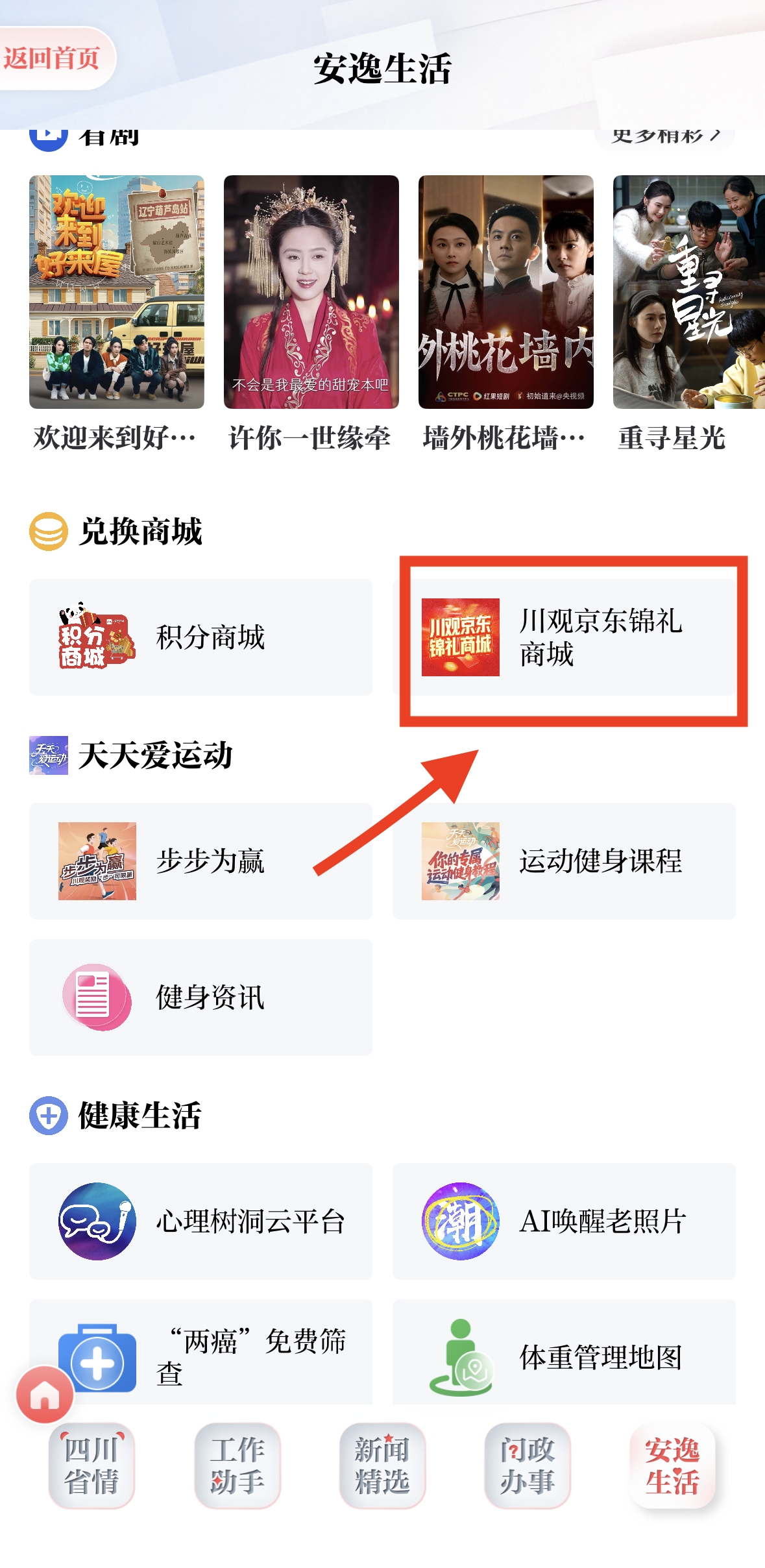The height and width of the screenshot is (1568, 765).
Task: Open the 步步为赢 activity
Action: 201,861
